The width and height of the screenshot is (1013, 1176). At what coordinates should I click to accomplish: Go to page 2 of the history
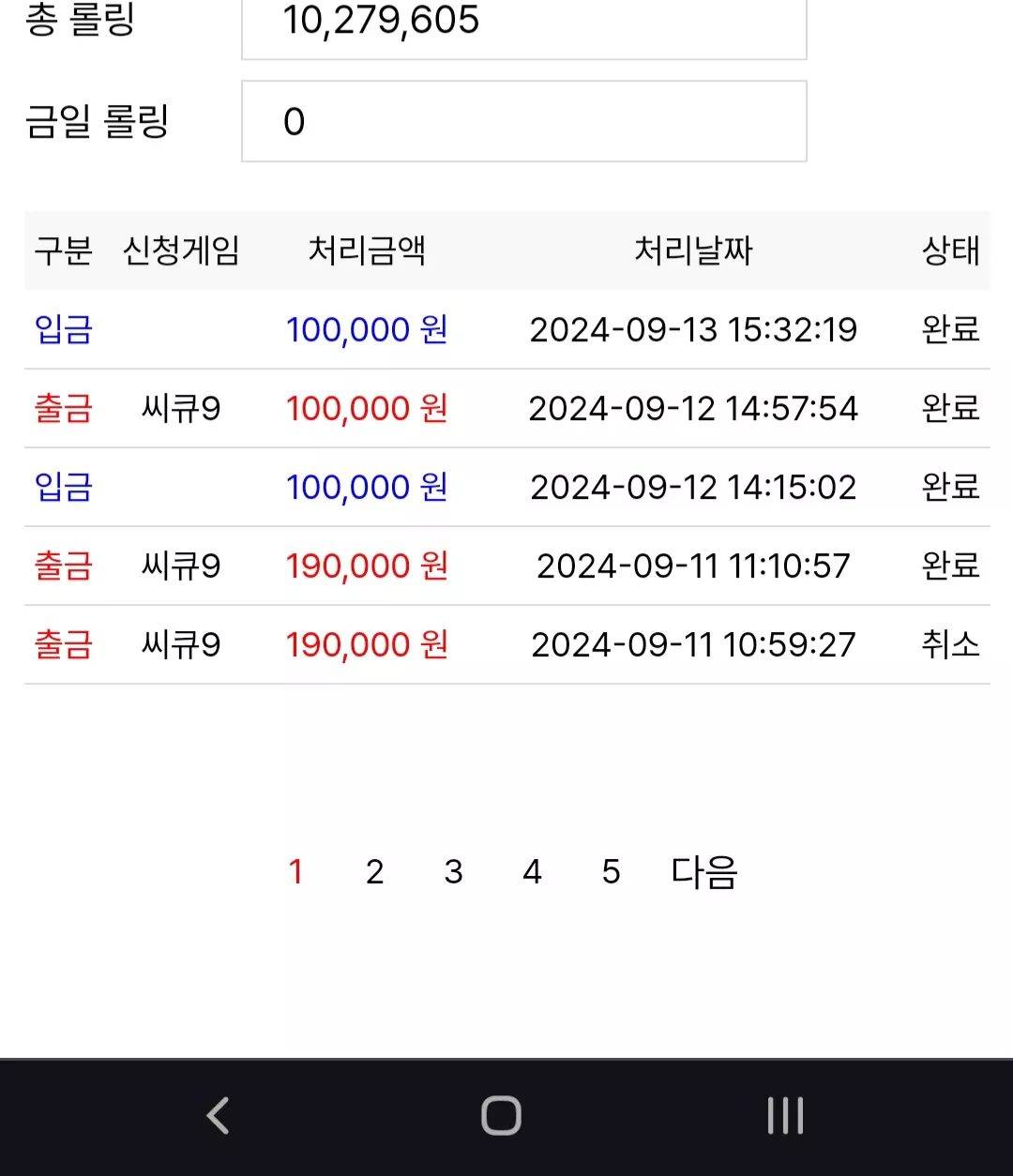(x=374, y=872)
